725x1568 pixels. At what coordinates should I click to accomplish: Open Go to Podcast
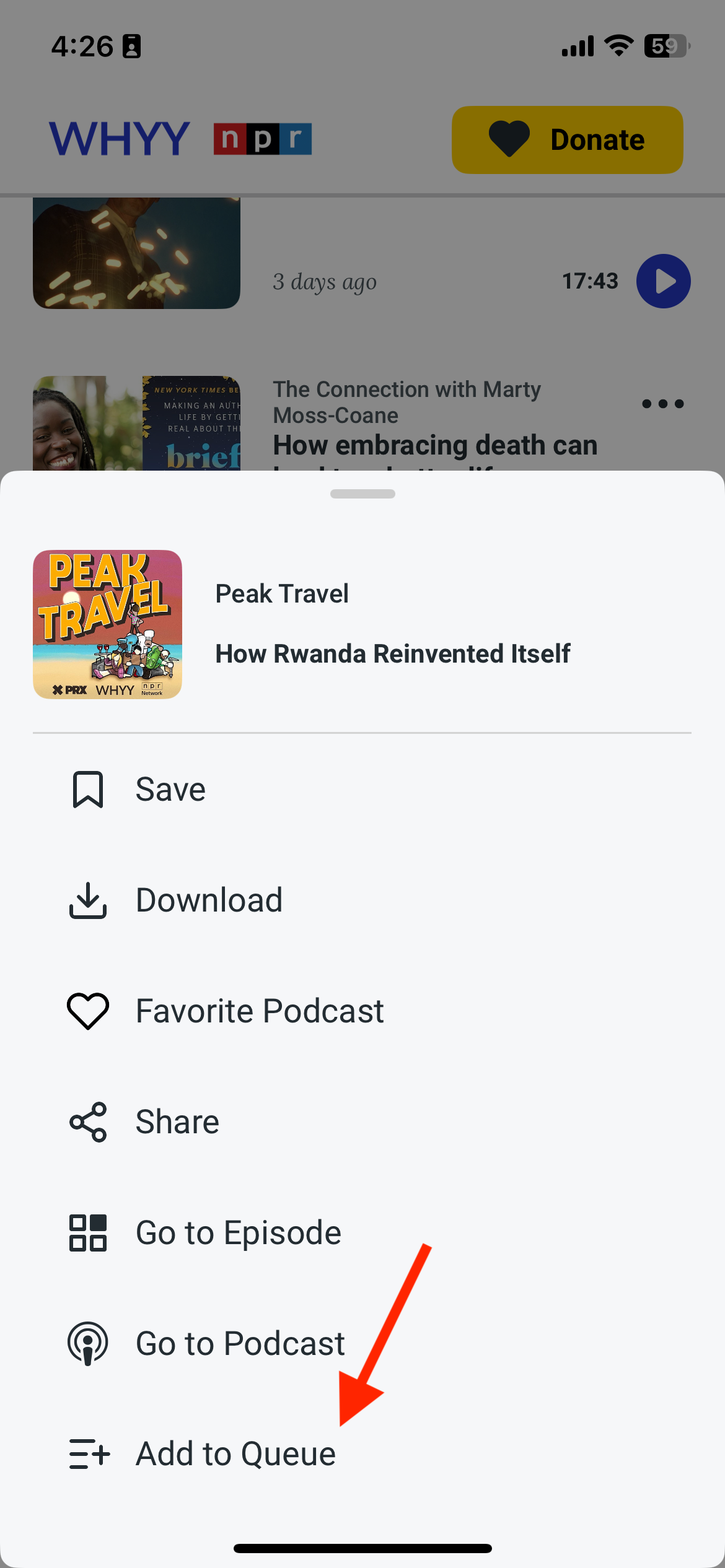pos(239,1344)
